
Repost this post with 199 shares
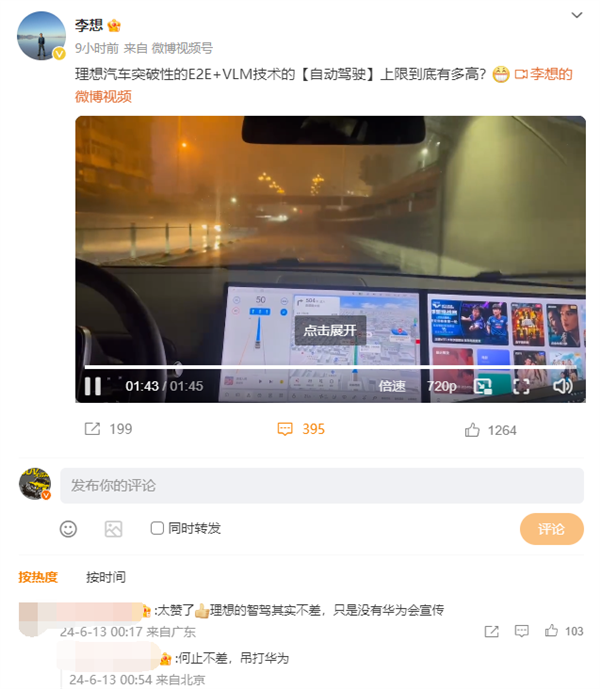[107, 429]
